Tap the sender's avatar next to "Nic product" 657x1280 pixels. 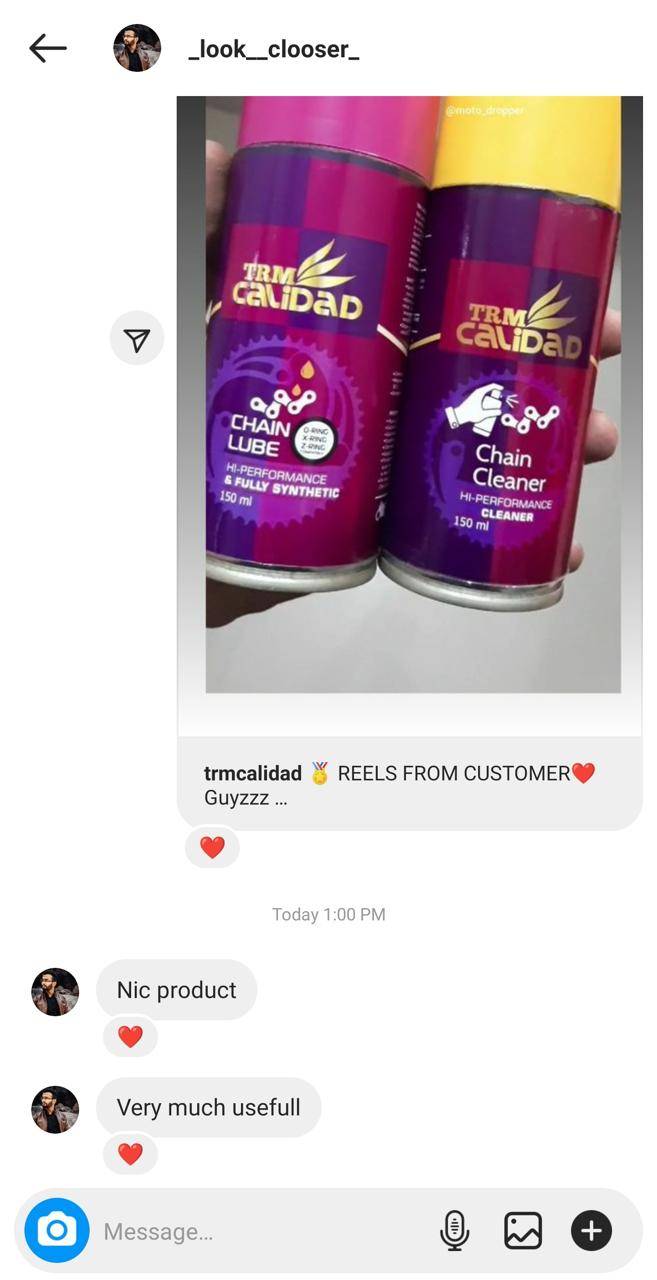click(55, 991)
